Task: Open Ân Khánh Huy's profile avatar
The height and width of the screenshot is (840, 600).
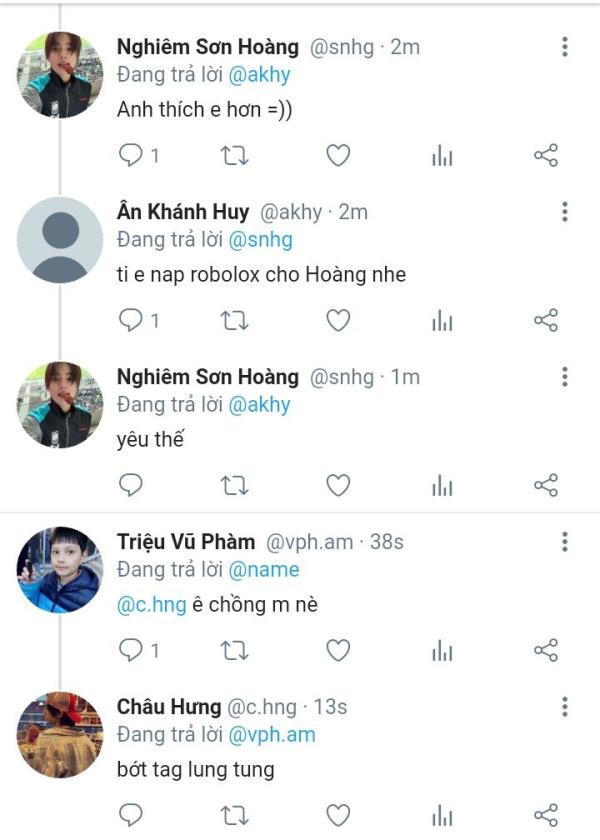Action: 60,240
